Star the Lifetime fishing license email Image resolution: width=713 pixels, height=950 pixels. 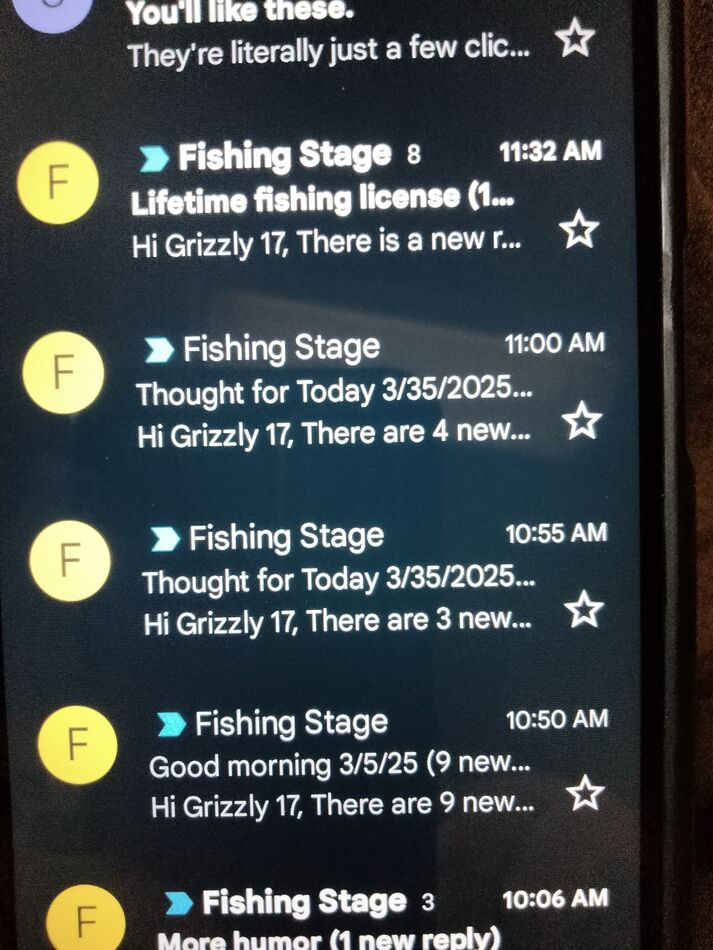click(x=578, y=230)
